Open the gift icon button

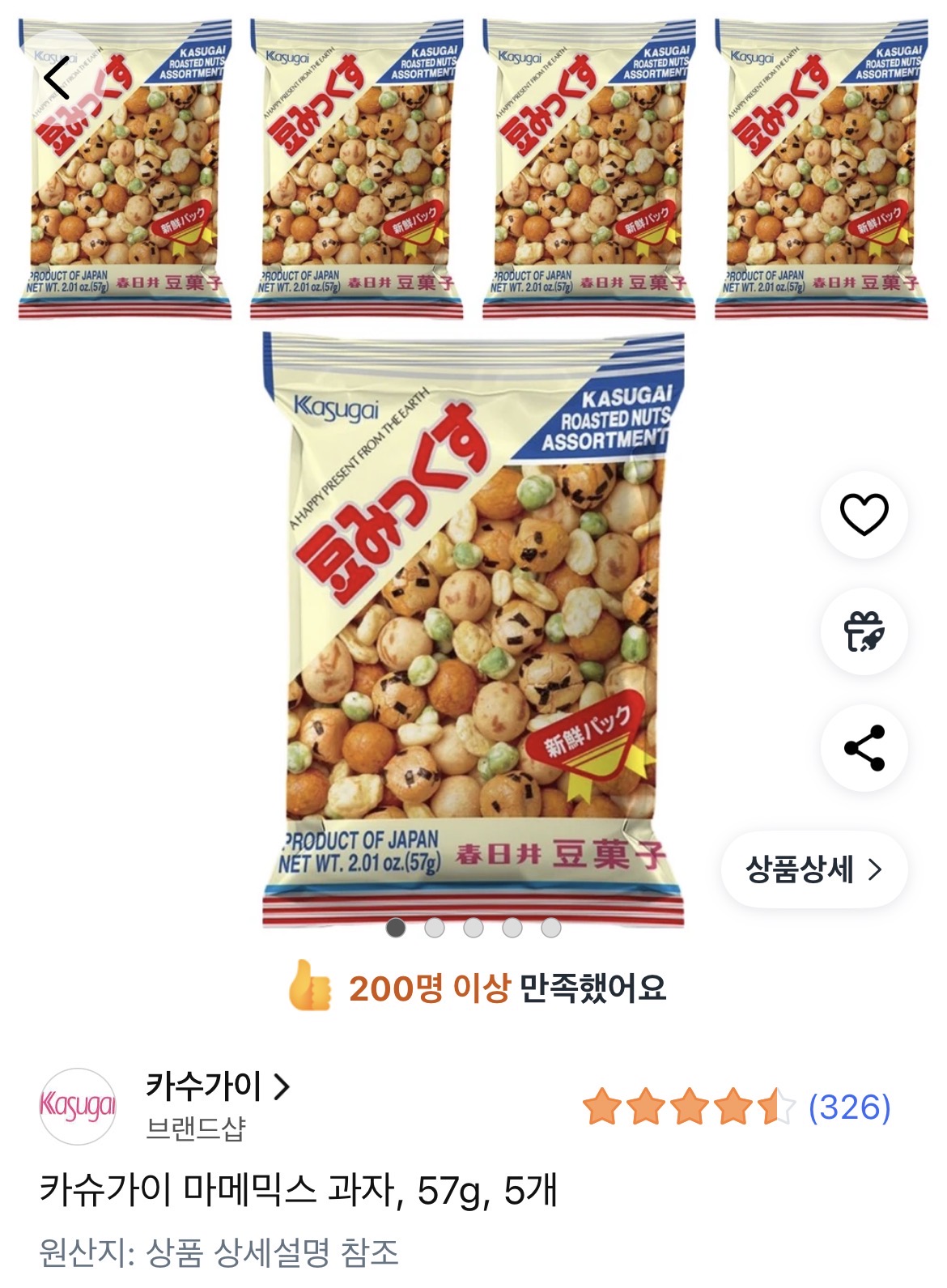[x=864, y=631]
